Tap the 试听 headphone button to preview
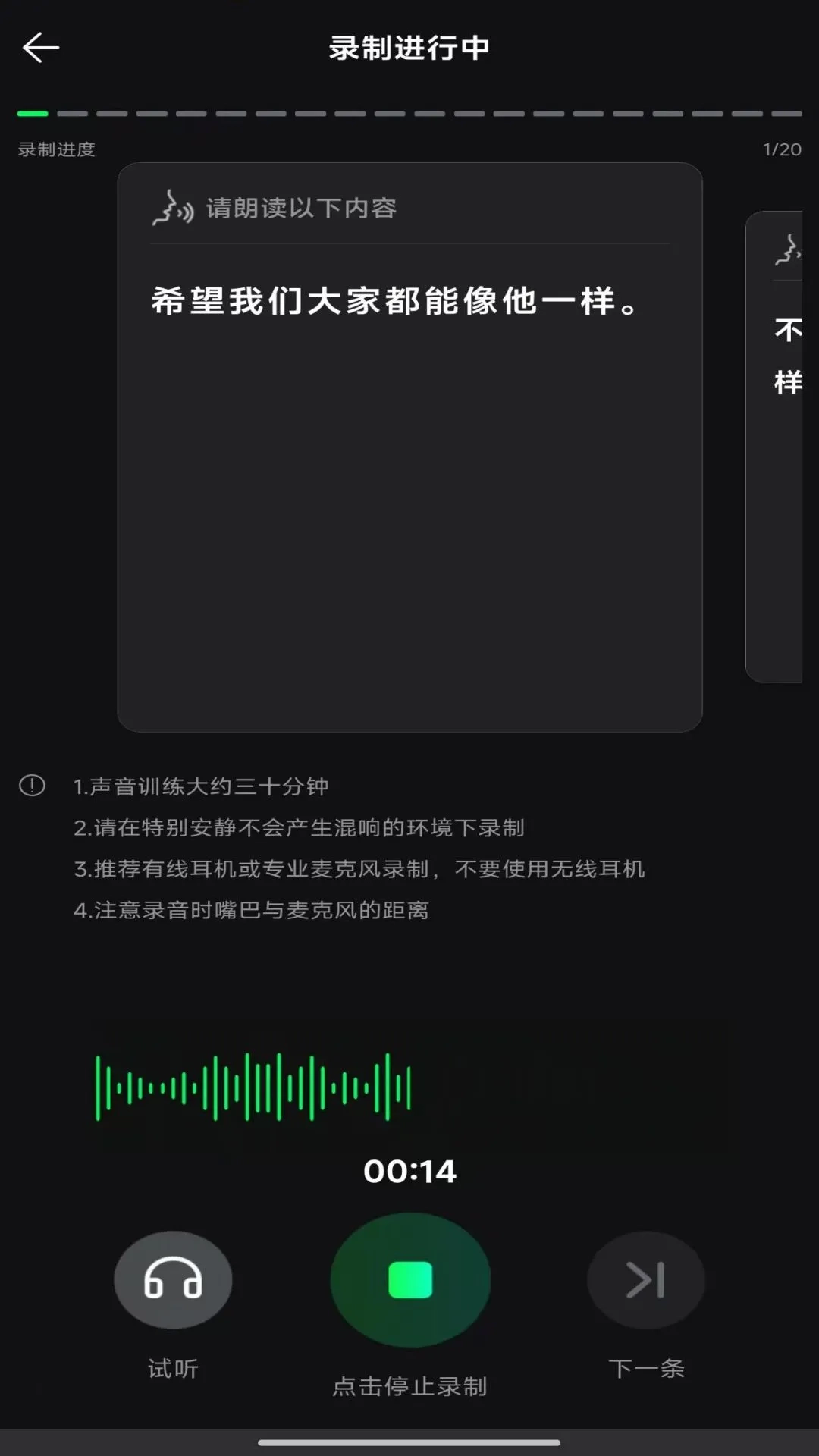 pyautogui.click(x=173, y=1280)
